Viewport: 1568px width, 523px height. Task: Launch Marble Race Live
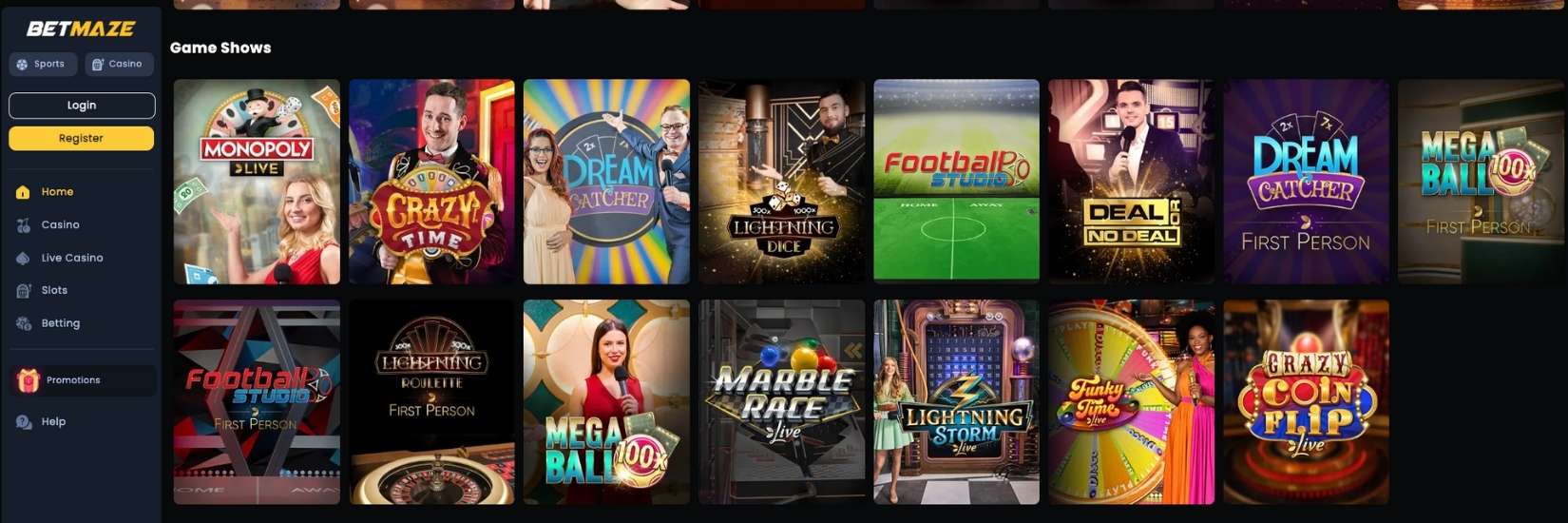(x=781, y=402)
